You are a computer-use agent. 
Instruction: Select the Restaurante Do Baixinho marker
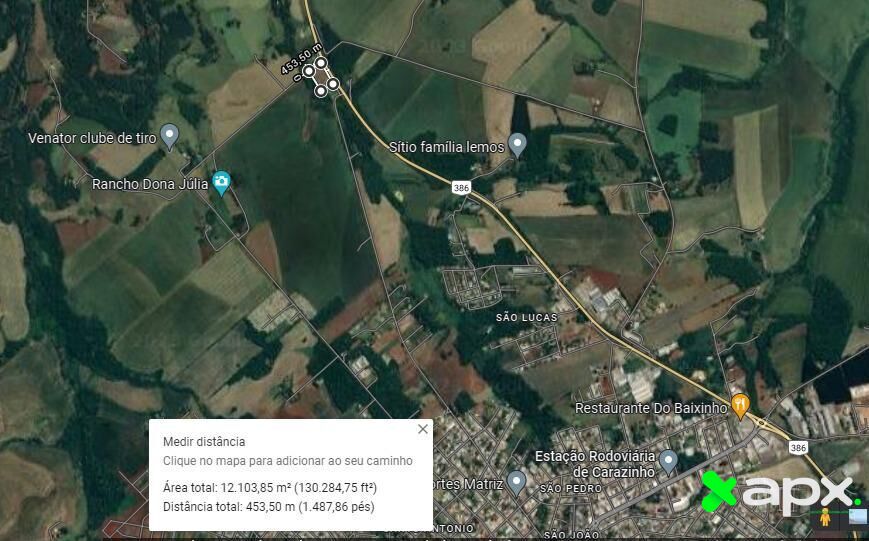(x=740, y=405)
